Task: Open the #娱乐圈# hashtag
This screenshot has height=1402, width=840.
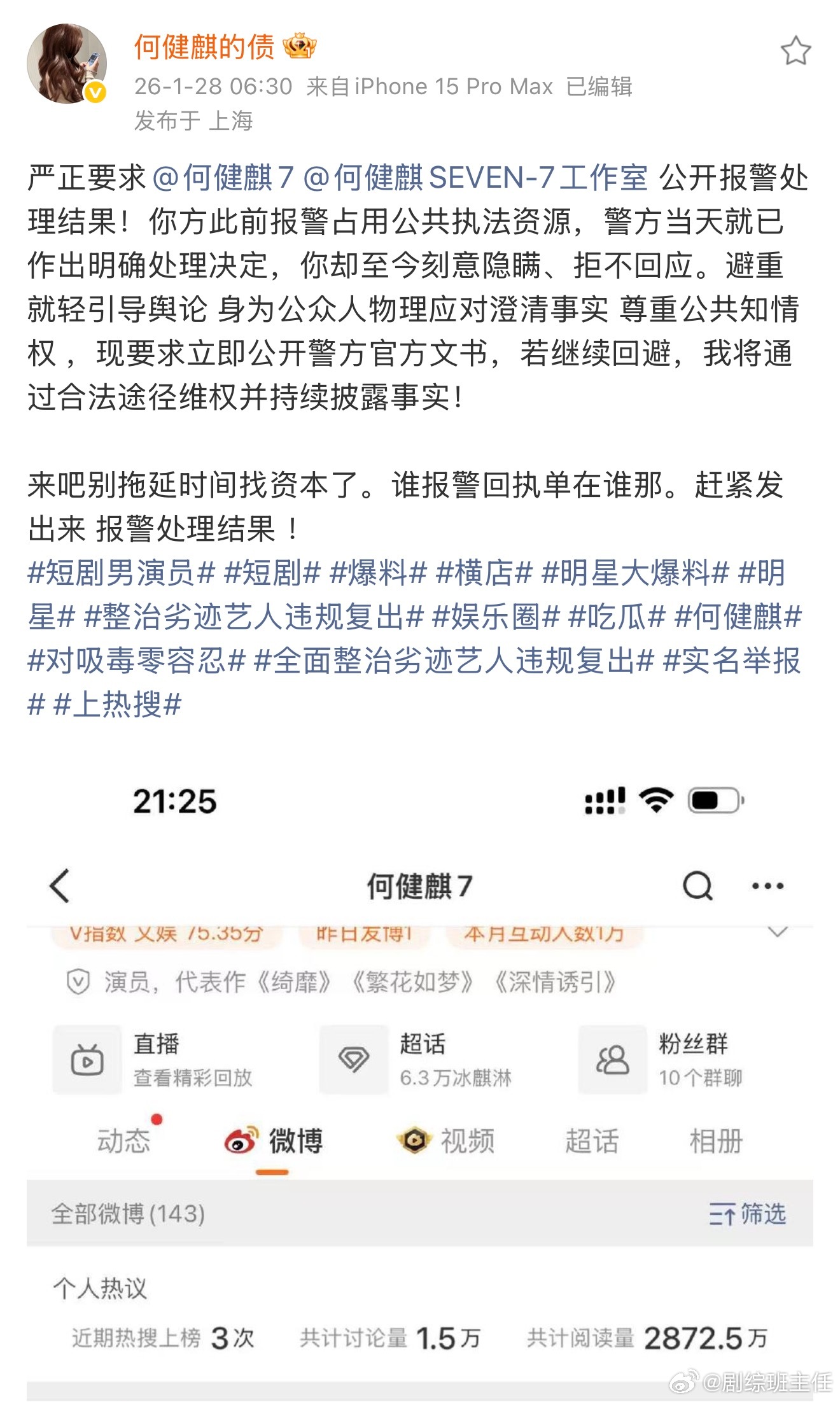Action: pyautogui.click(x=496, y=617)
